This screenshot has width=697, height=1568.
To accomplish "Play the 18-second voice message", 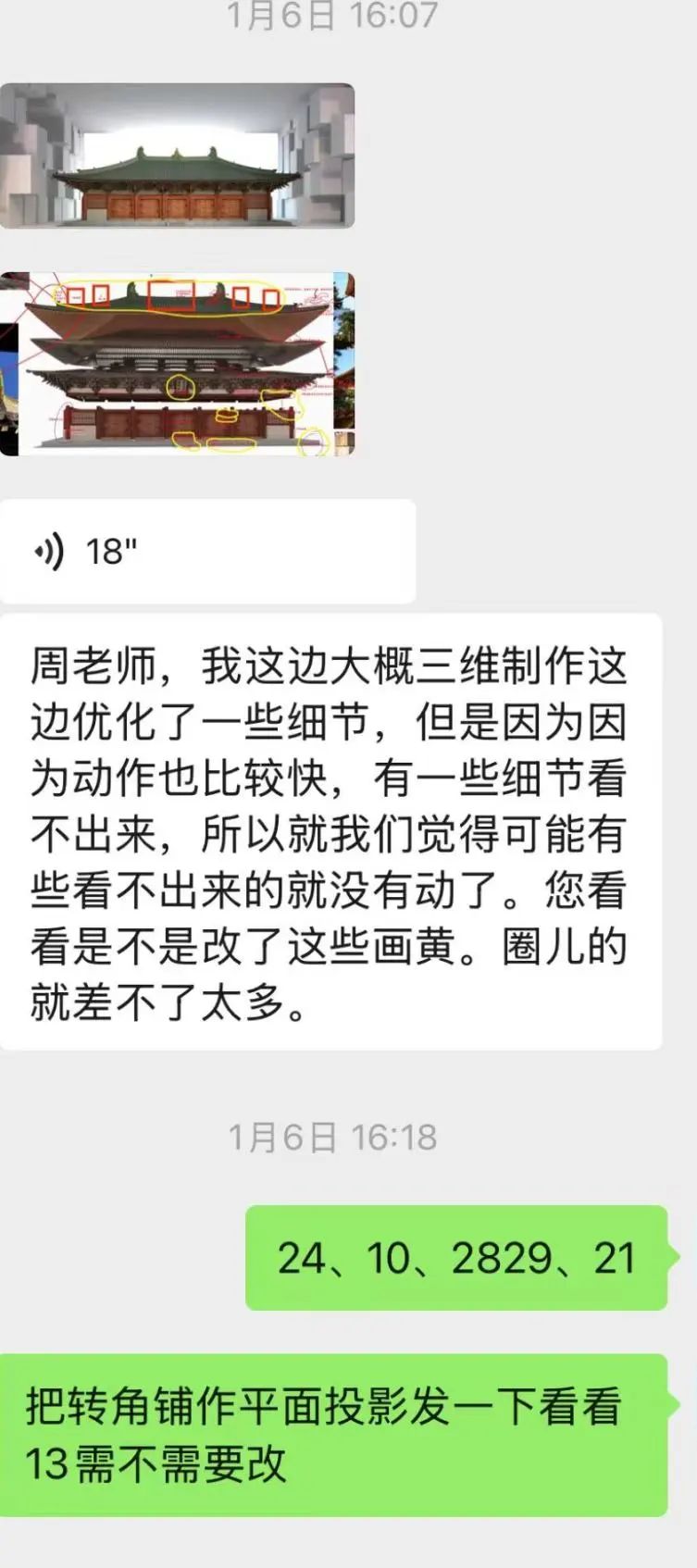I will point(207,552).
